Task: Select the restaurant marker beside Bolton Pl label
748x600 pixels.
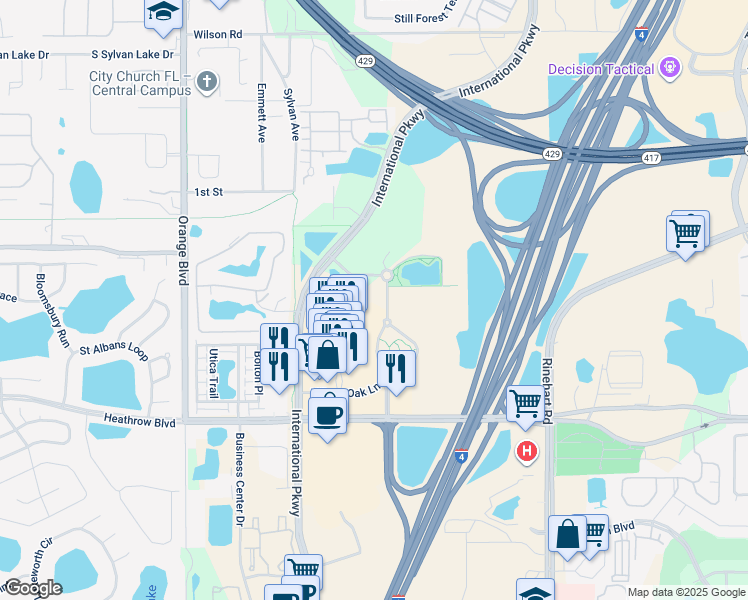Action: tap(280, 369)
